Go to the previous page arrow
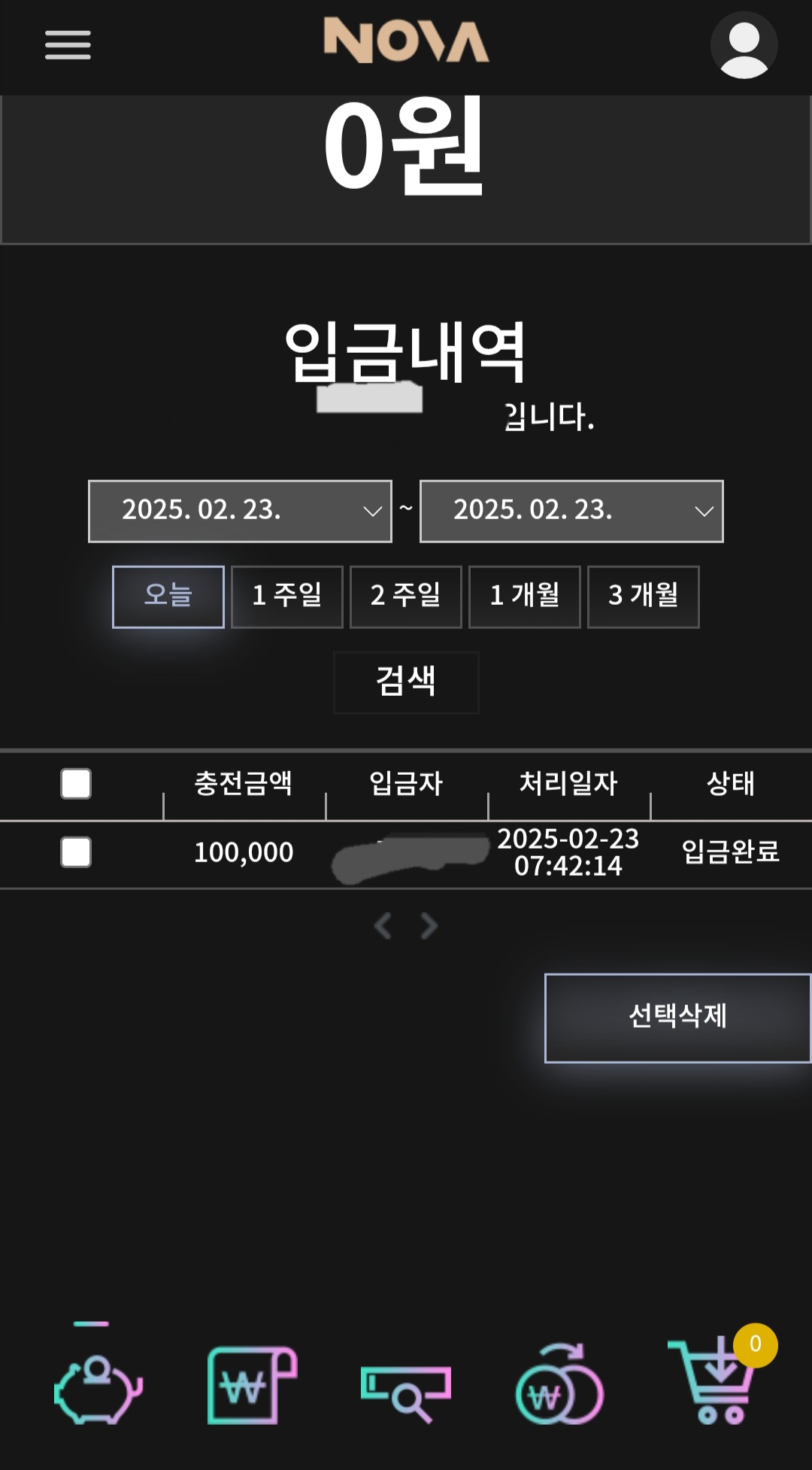The image size is (812, 1470). click(383, 926)
